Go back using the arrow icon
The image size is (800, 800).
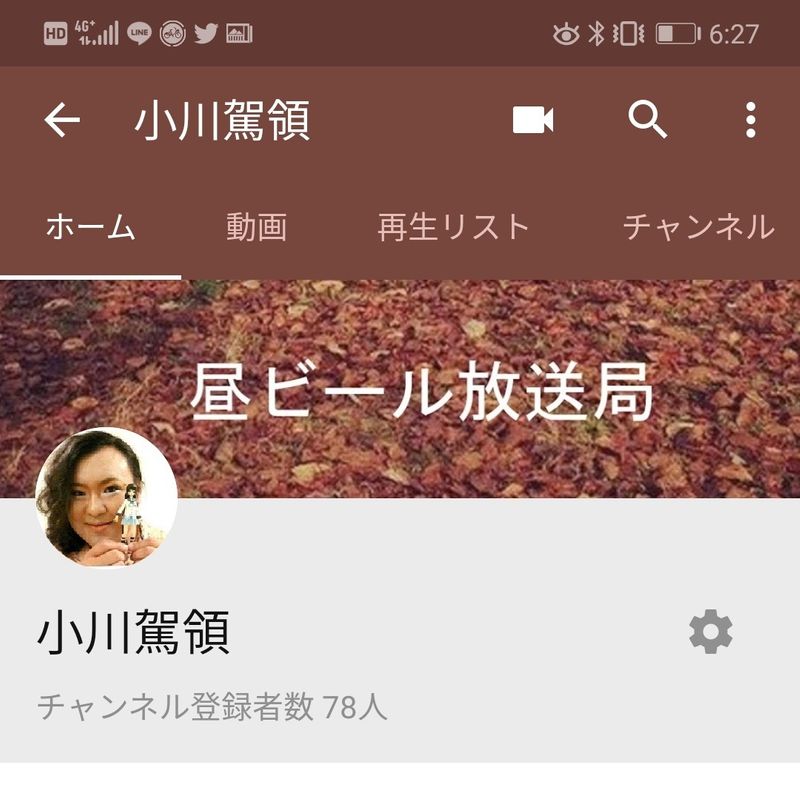(x=62, y=121)
